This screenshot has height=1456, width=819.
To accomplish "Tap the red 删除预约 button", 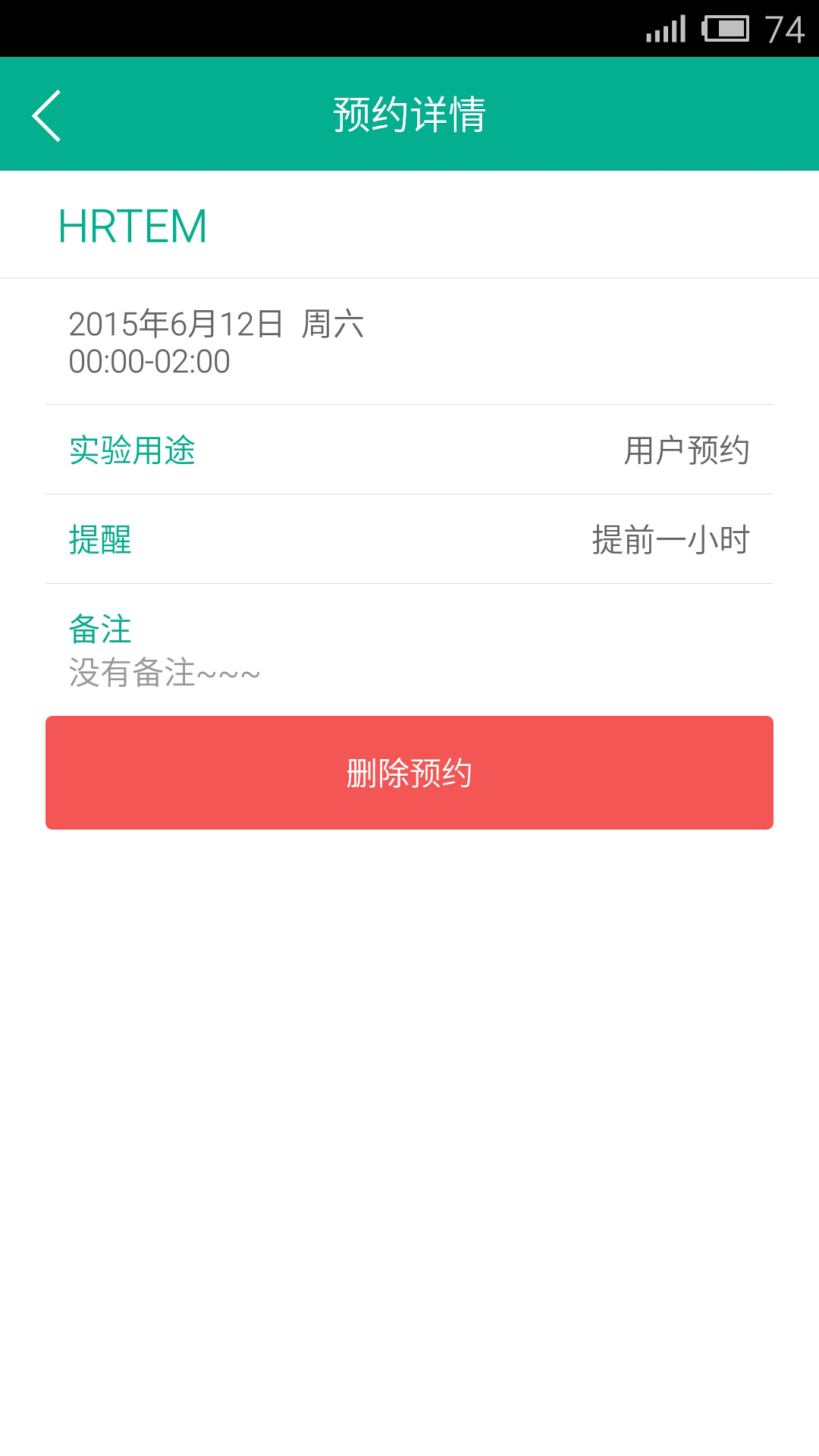I will (409, 773).
